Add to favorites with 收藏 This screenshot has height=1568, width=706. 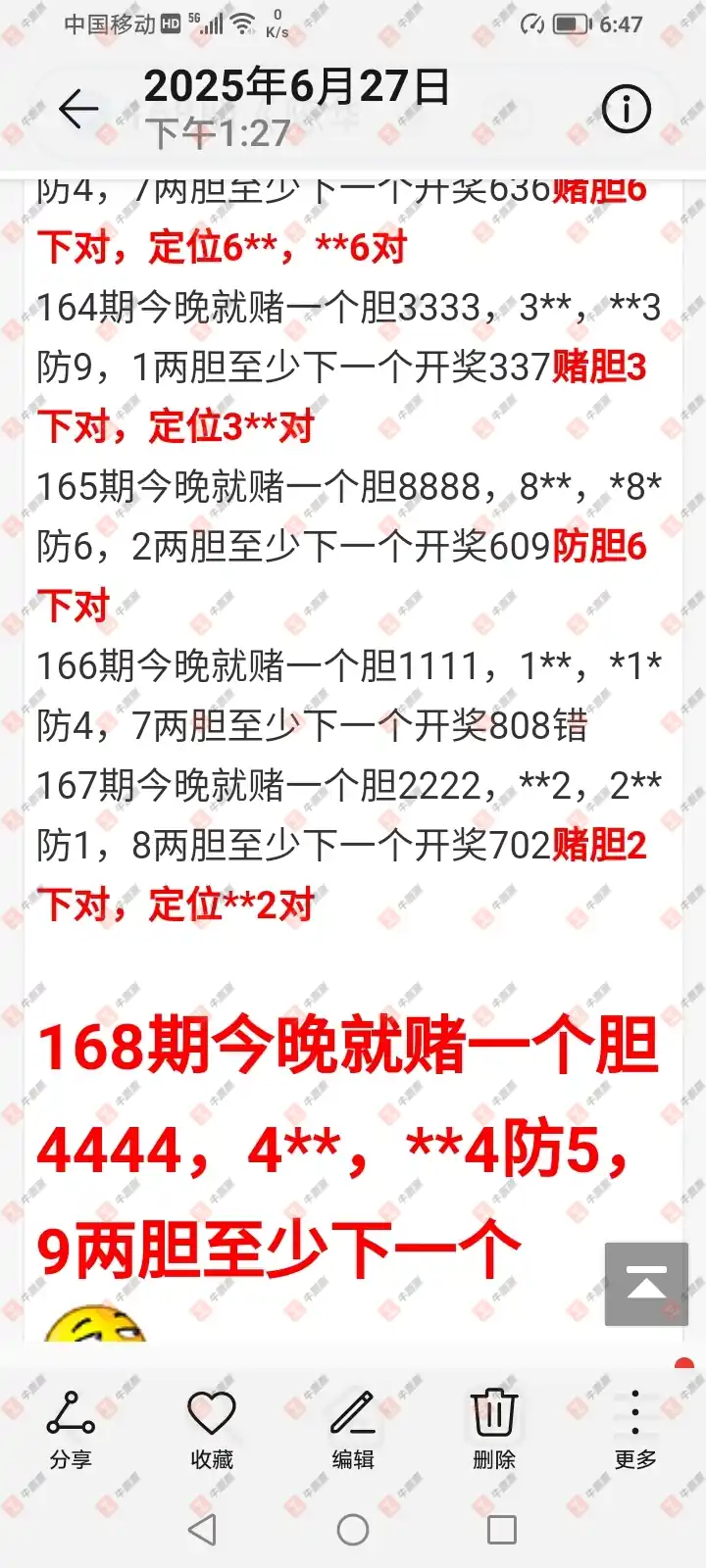pos(212,1429)
